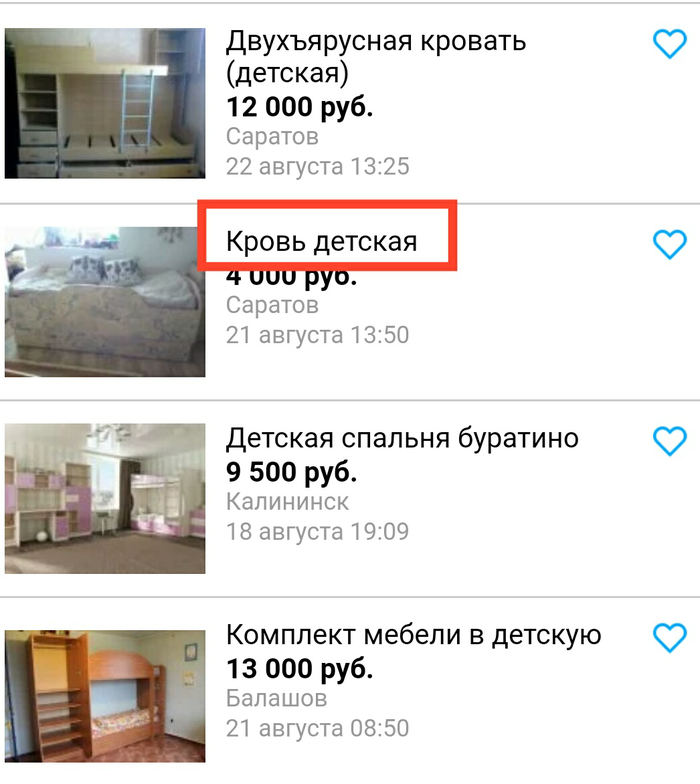
Task: Open the Комплект мебели в детскую listing
Action: pyautogui.click(x=413, y=634)
